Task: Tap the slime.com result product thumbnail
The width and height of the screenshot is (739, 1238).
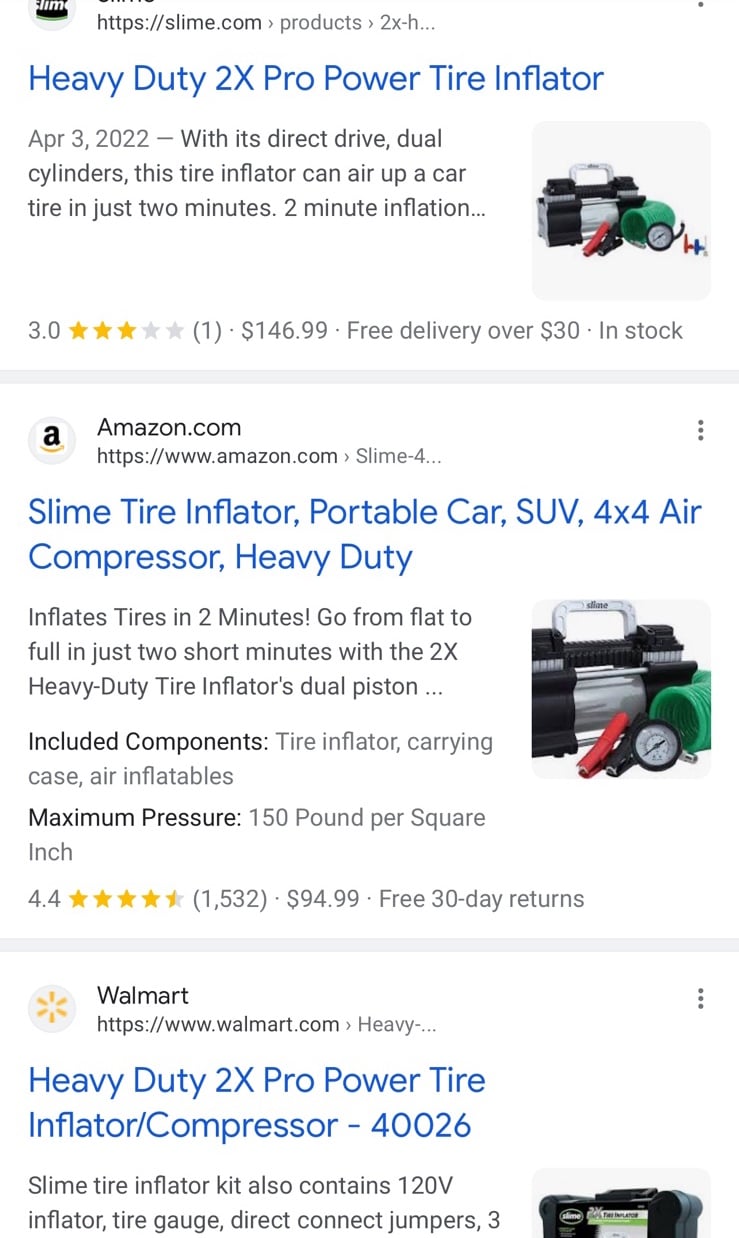Action: pyautogui.click(x=621, y=211)
